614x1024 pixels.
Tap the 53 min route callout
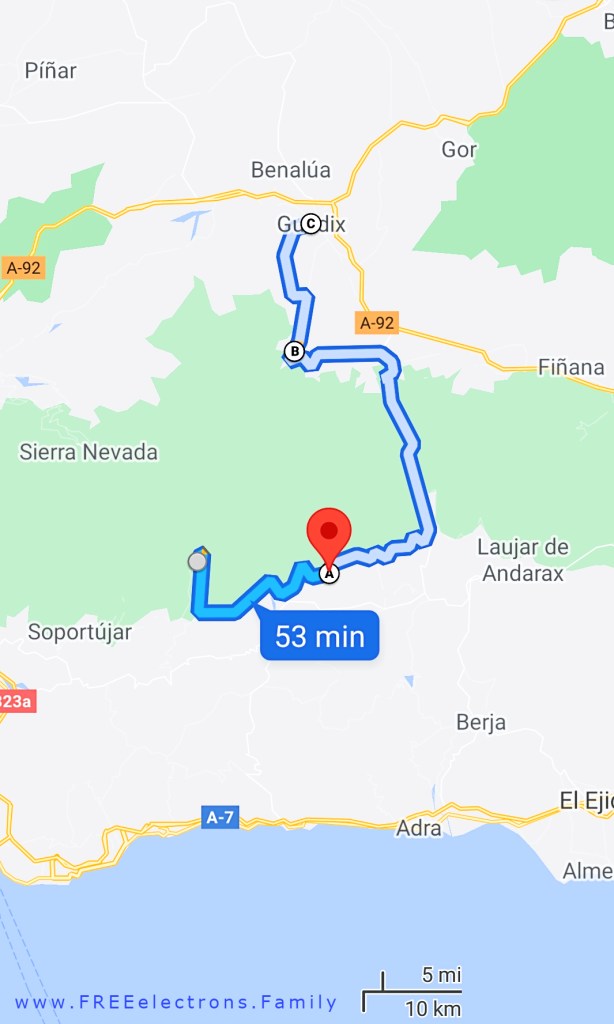pyautogui.click(x=320, y=635)
